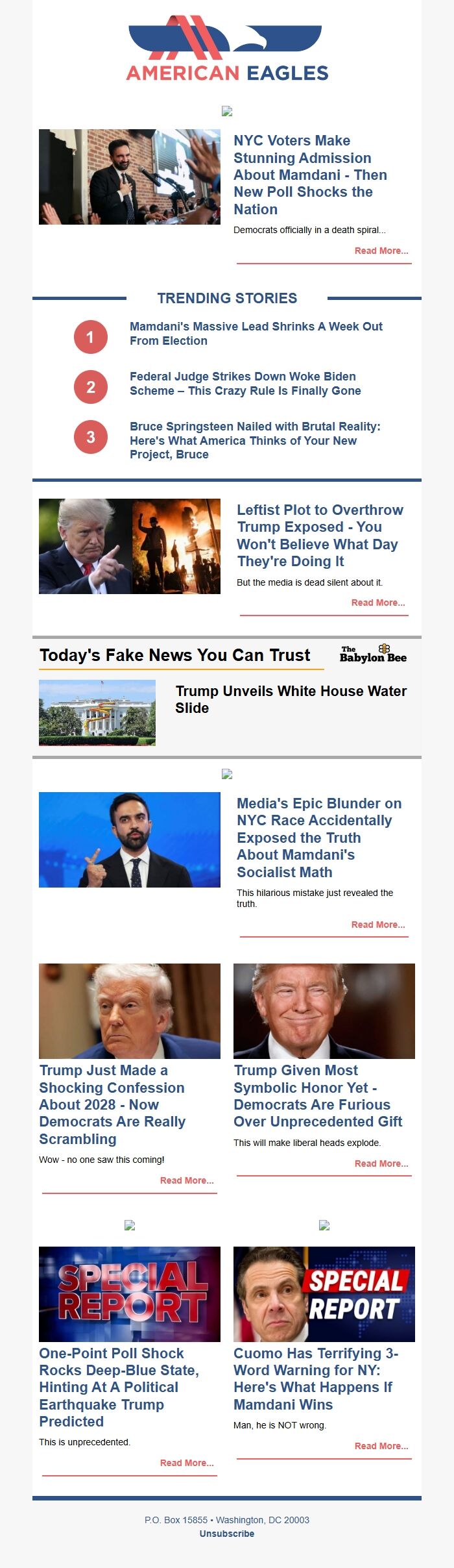Read more under This is unprecedented
454x1568 pixels.
tap(186, 1463)
